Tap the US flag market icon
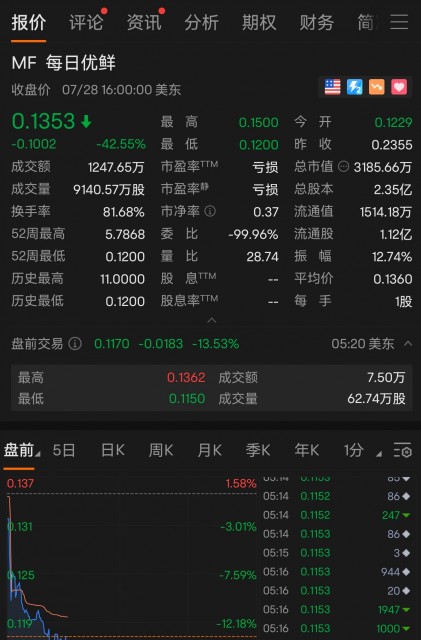 [x=332, y=87]
